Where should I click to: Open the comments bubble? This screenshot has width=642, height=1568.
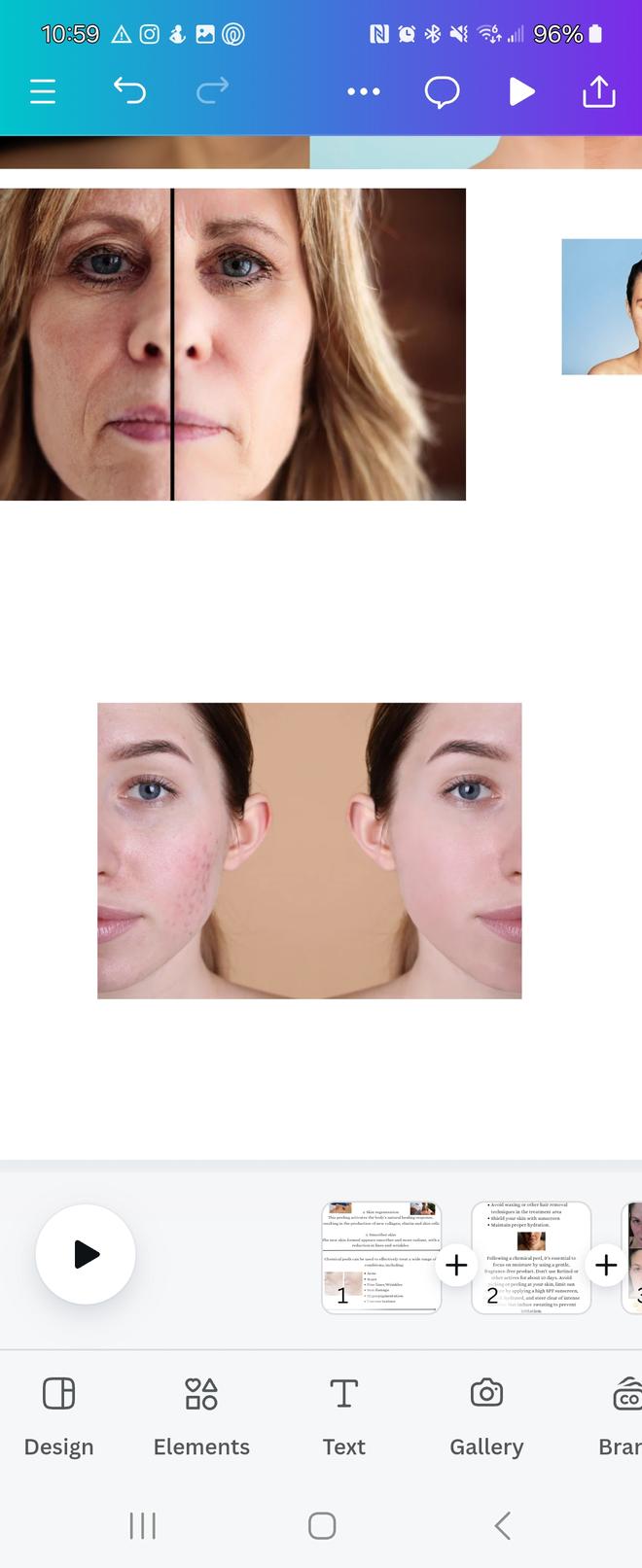pyautogui.click(x=442, y=92)
